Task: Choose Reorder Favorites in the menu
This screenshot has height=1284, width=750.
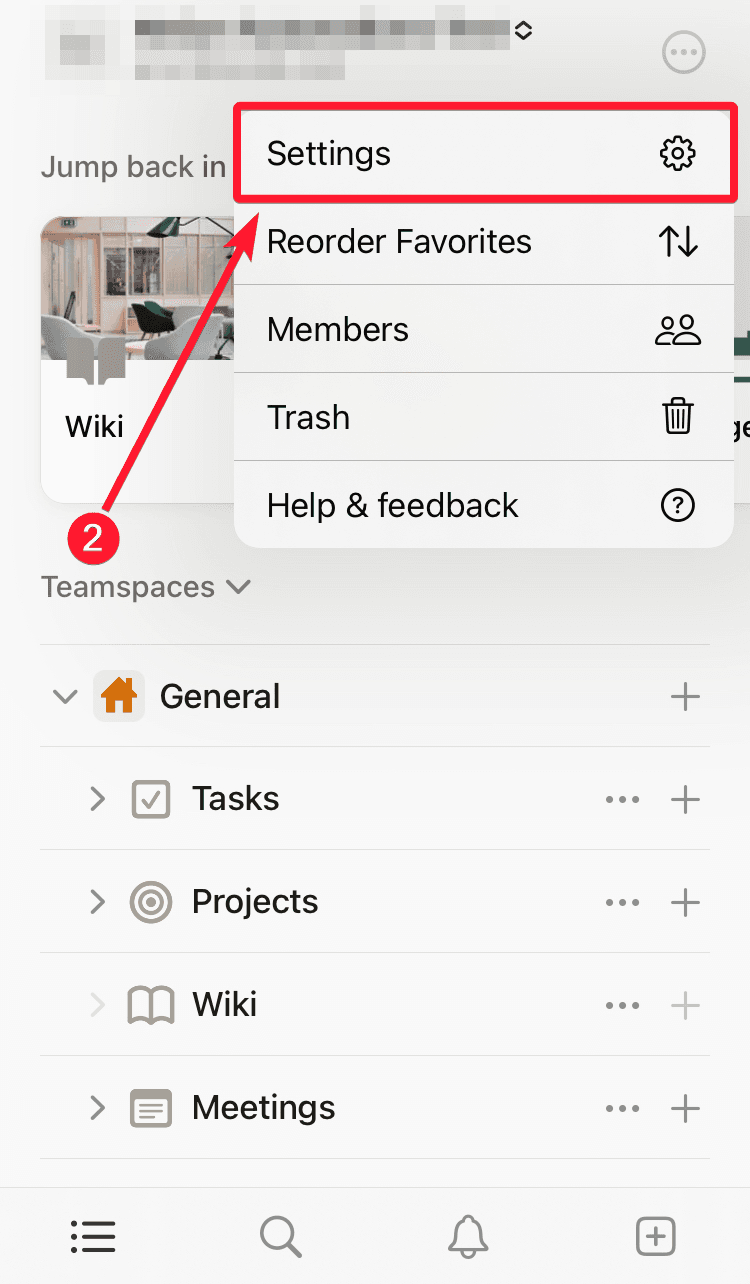Action: tap(484, 242)
